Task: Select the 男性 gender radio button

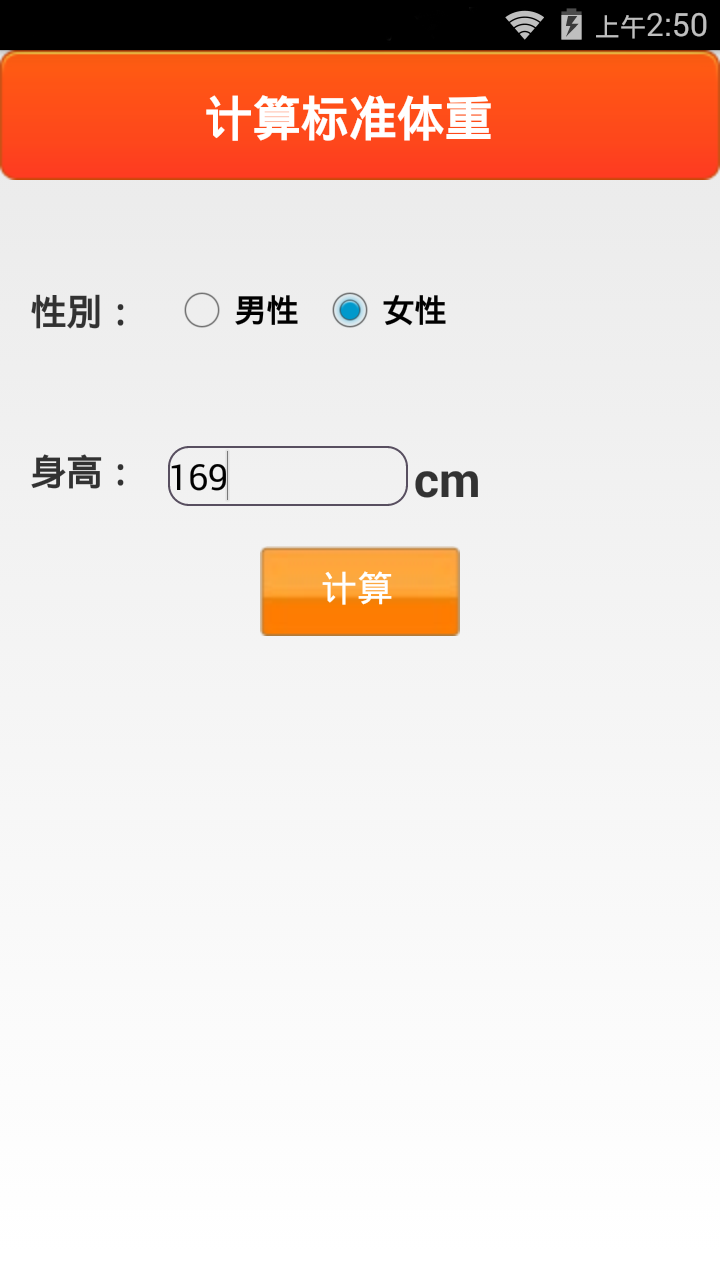Action: pos(202,310)
